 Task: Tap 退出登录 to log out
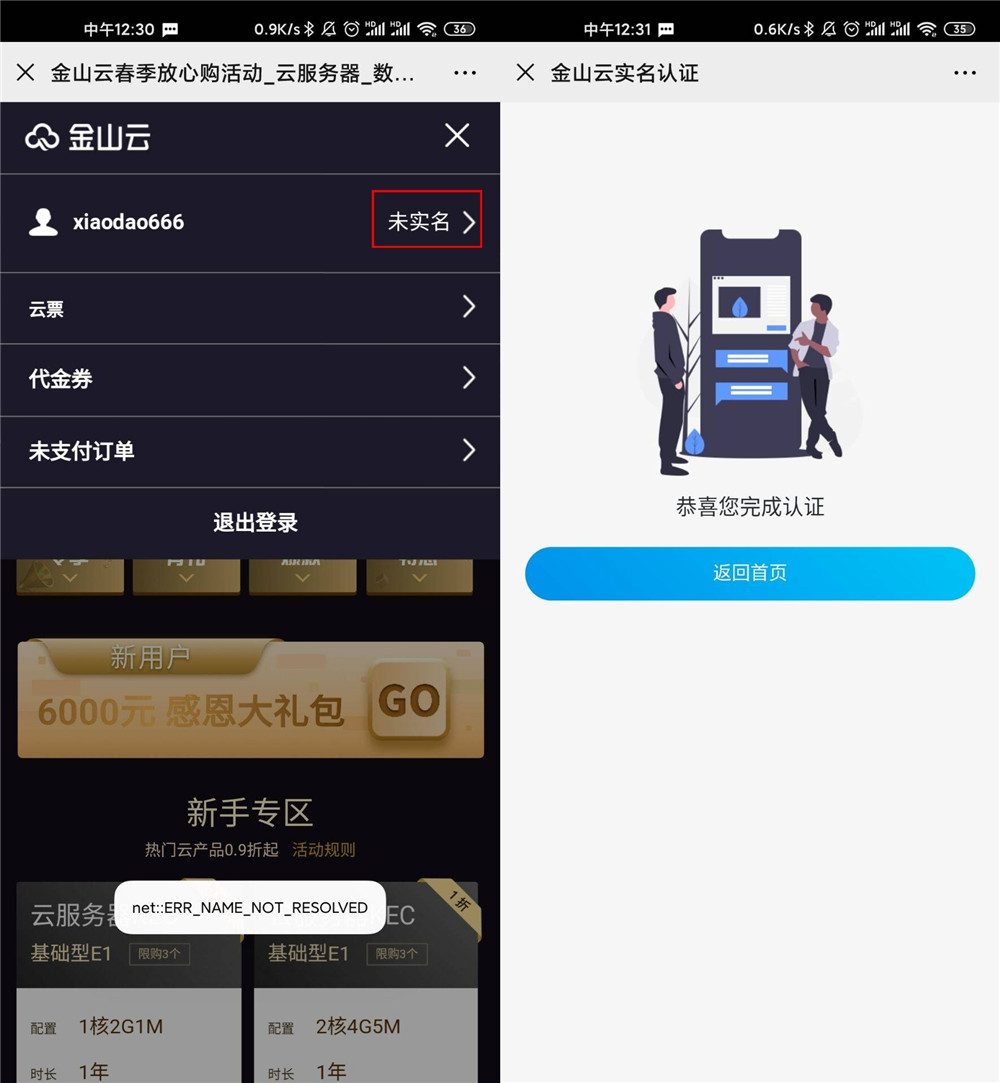tap(255, 523)
